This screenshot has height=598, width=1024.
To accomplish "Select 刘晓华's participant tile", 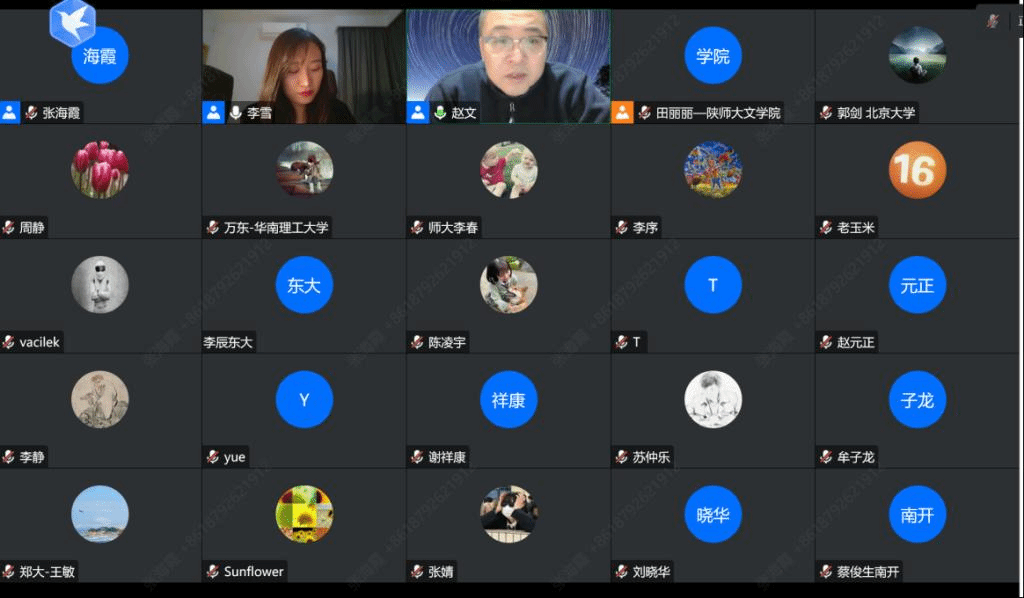I will 712,524.
